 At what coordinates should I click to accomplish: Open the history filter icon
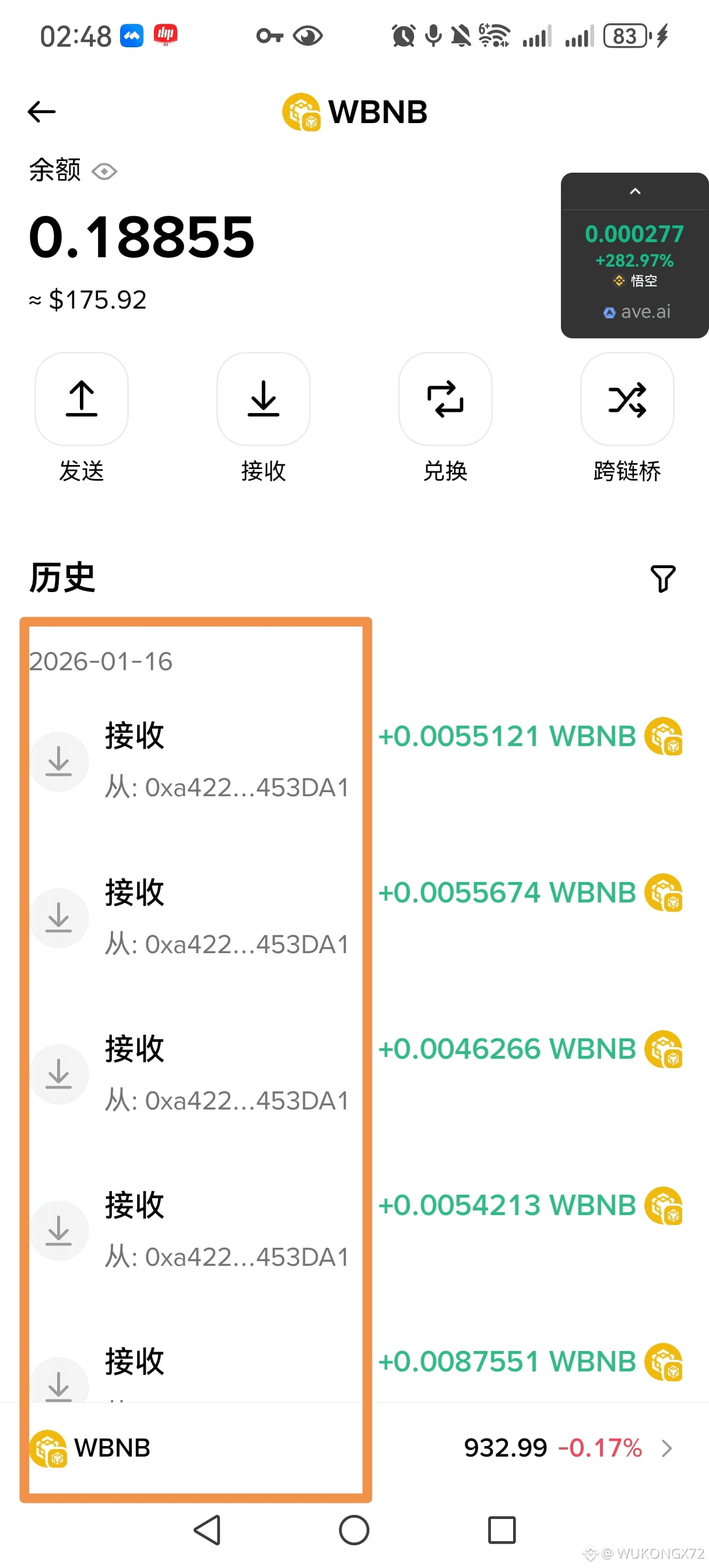pos(663,578)
